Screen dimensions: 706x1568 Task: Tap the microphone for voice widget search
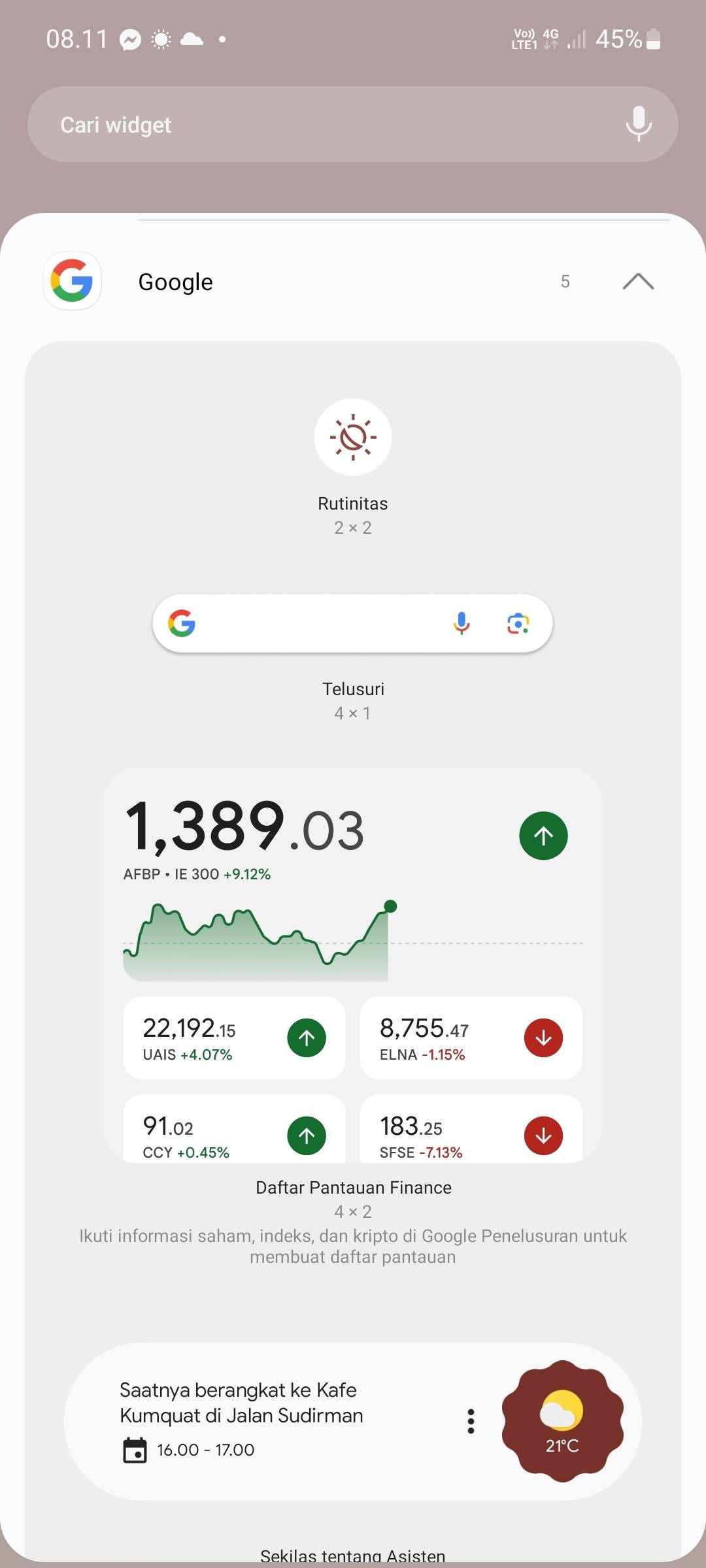[x=638, y=124]
